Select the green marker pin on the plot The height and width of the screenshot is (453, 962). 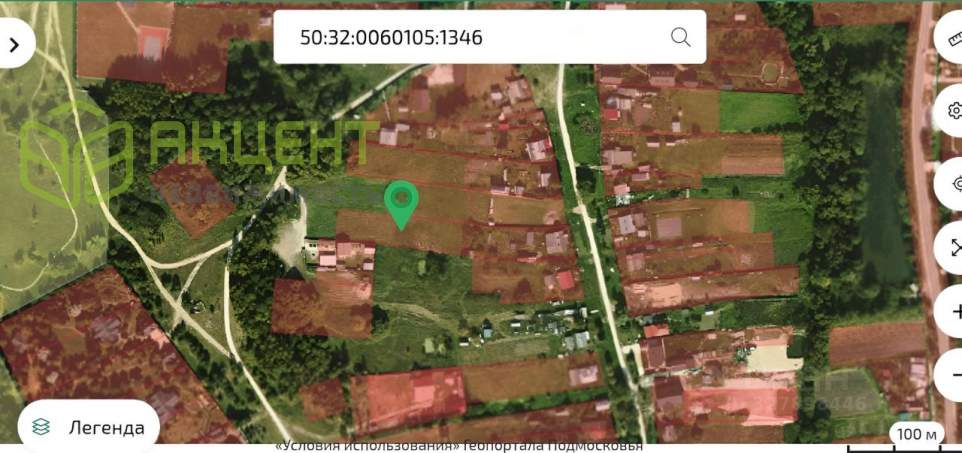tap(402, 203)
